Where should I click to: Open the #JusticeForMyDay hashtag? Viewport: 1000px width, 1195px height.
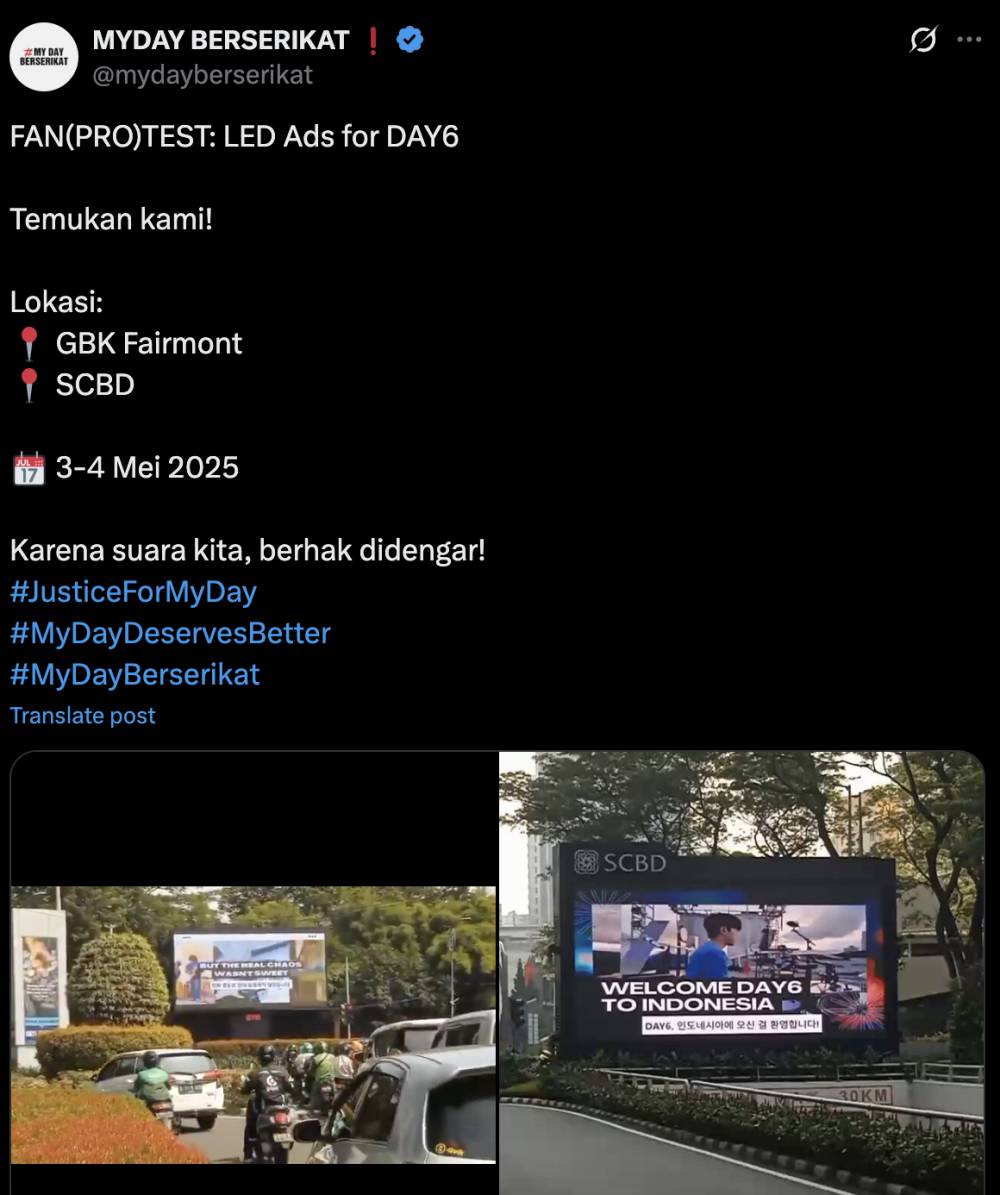(x=133, y=592)
